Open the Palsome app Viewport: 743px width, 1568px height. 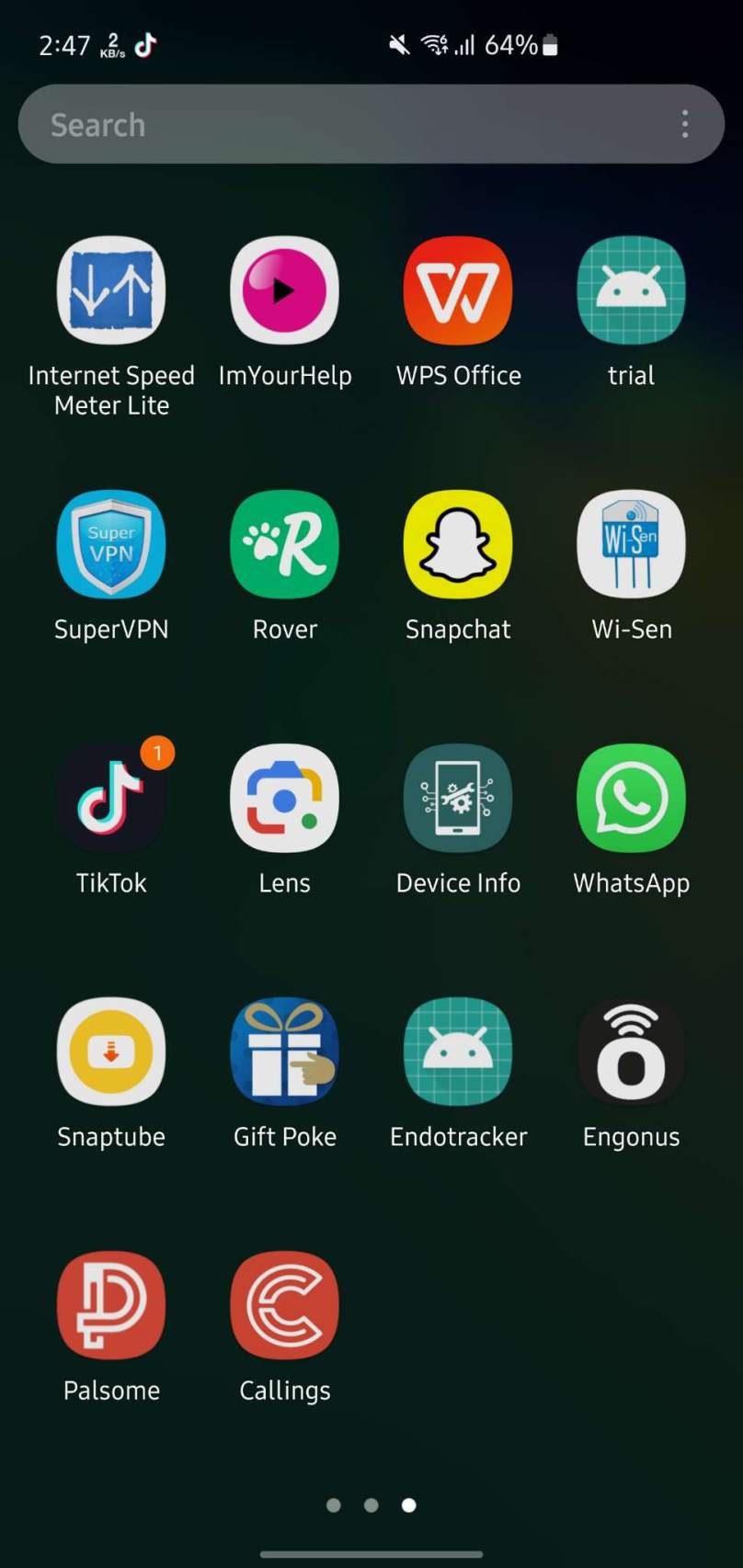tap(111, 1305)
